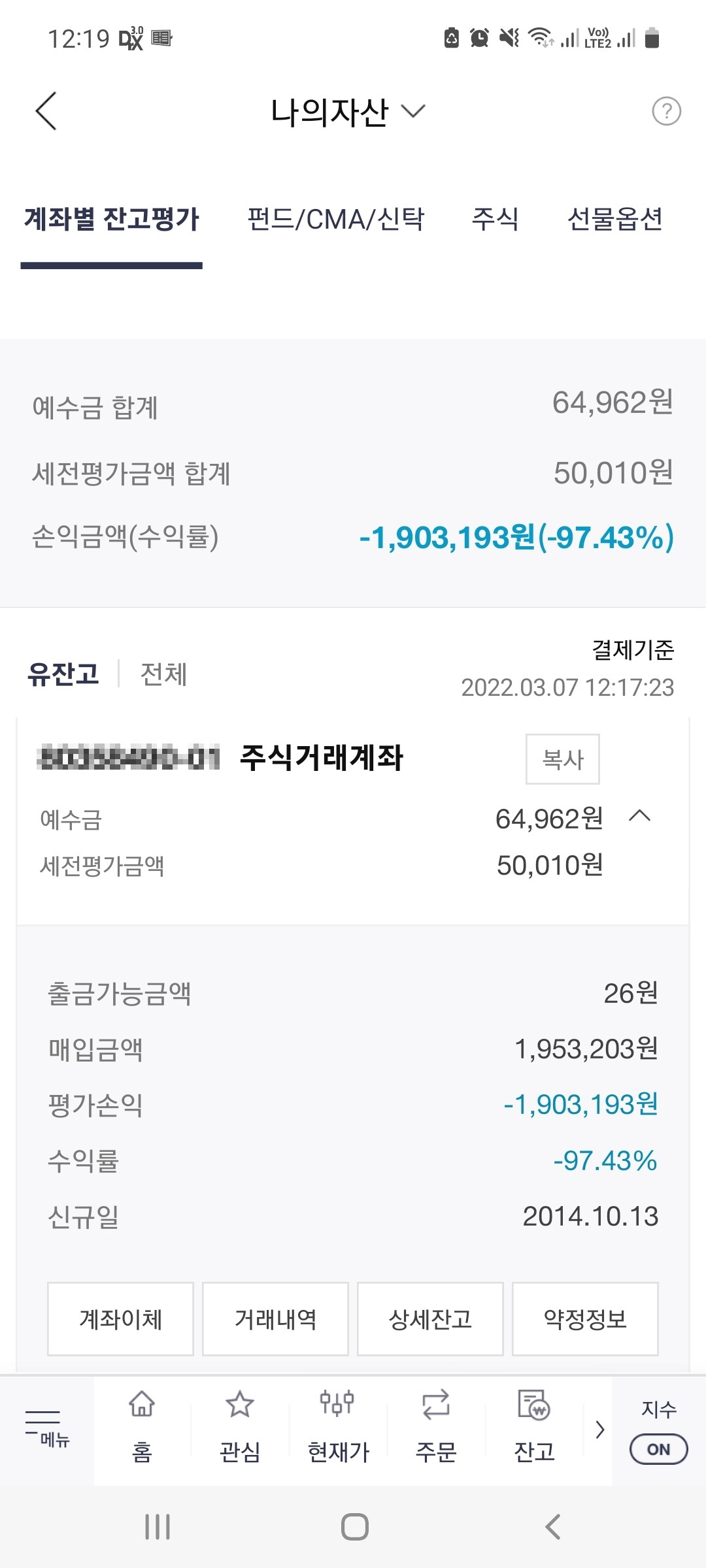Tap the 복사 copy button

pyautogui.click(x=562, y=758)
